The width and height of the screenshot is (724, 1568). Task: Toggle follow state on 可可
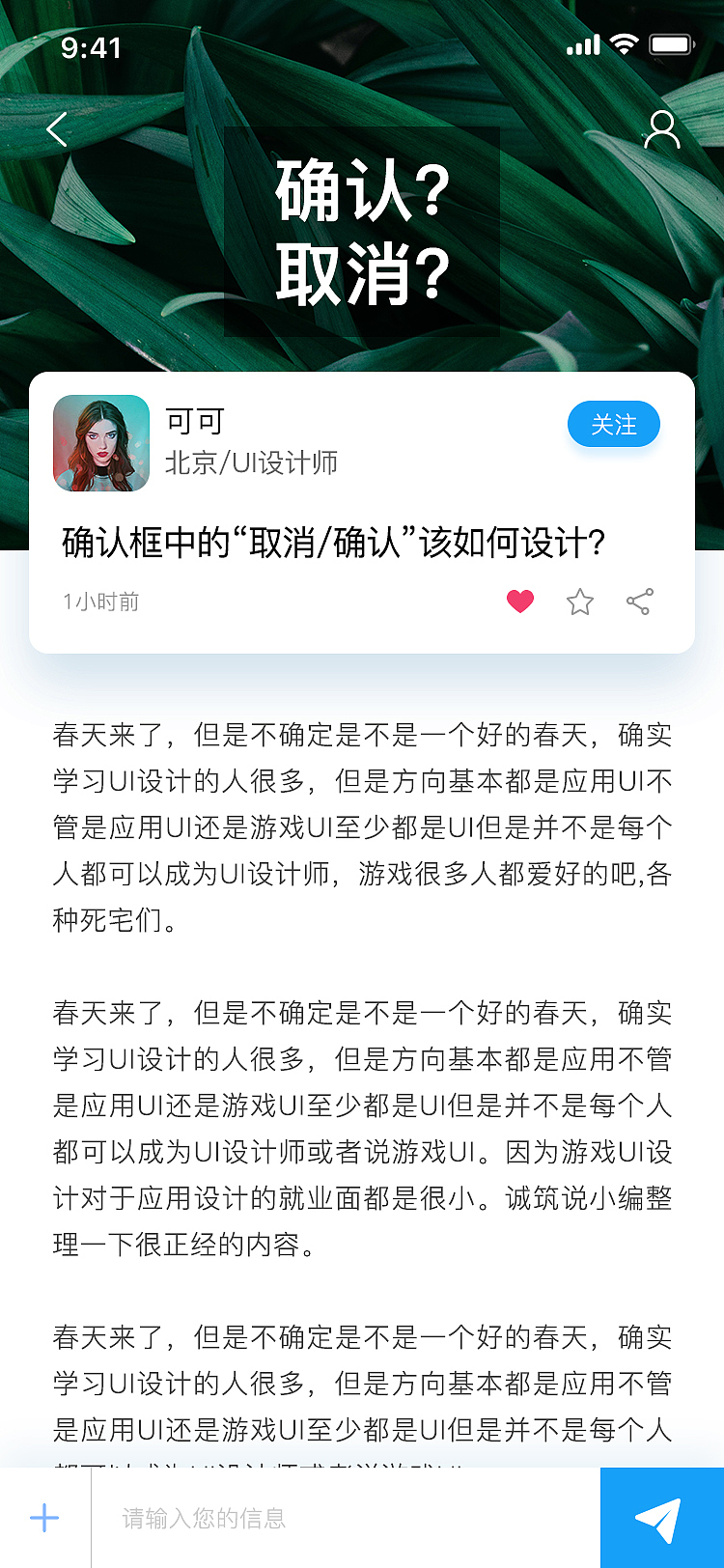tap(614, 424)
